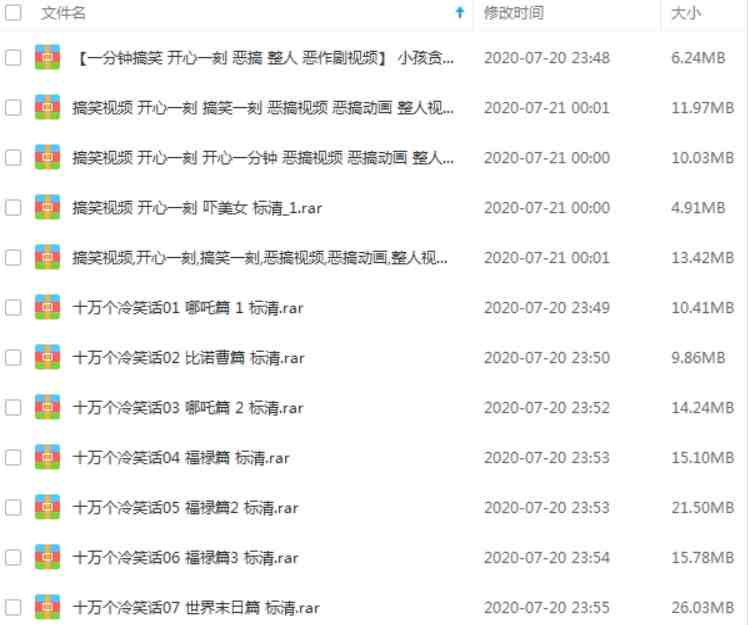Open the 【一分钟搞笑 开心一刻 file
The height and width of the screenshot is (625, 750).
(x=263, y=58)
